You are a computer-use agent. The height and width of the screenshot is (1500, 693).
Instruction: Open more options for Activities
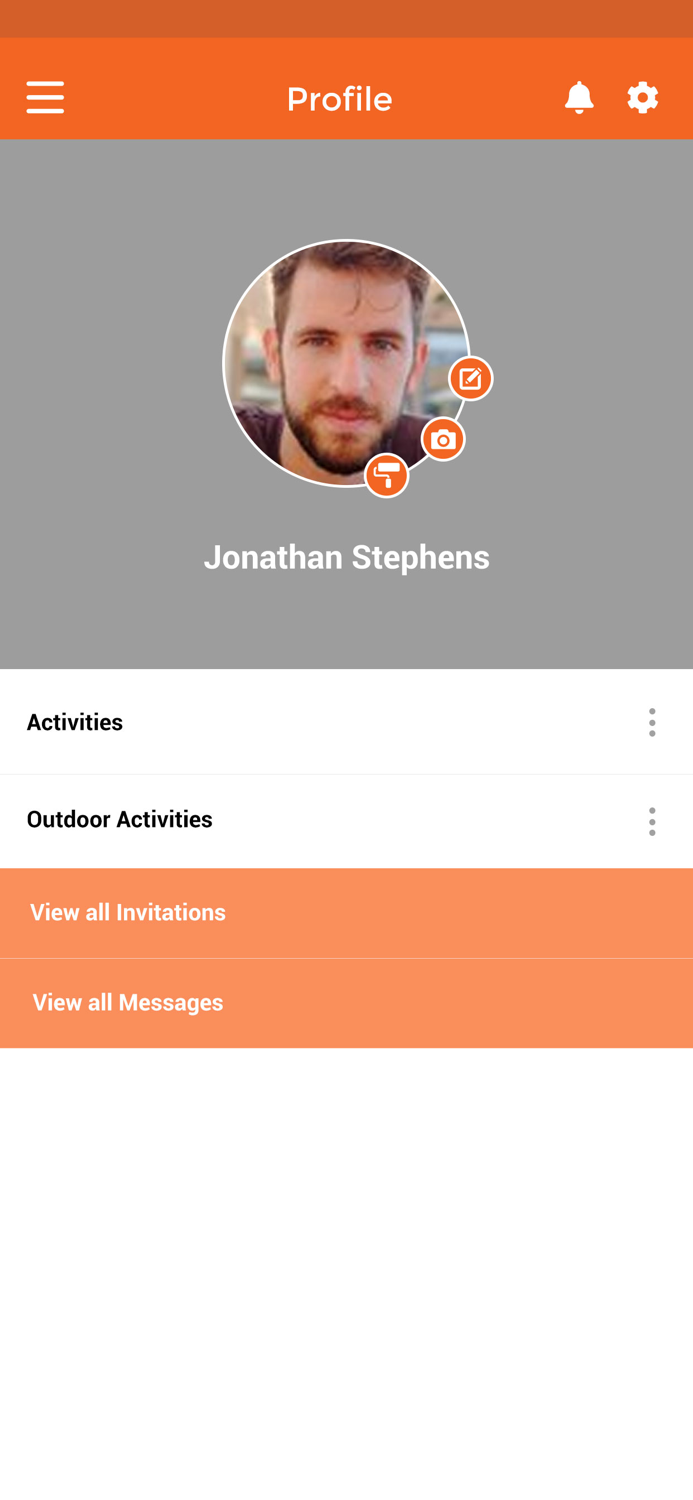coord(652,722)
